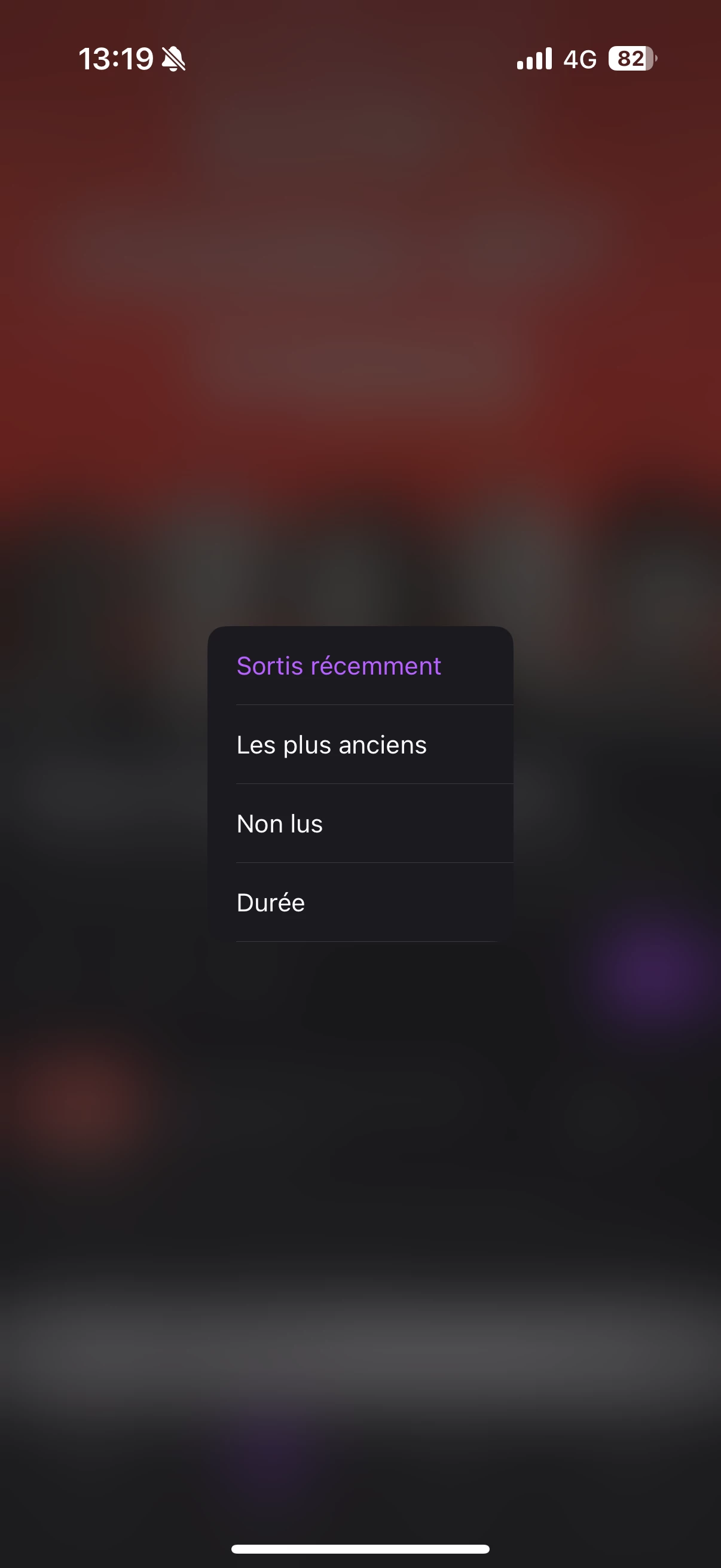Sort episodes by Durée
This screenshot has height=1568, width=721.
pos(359,902)
